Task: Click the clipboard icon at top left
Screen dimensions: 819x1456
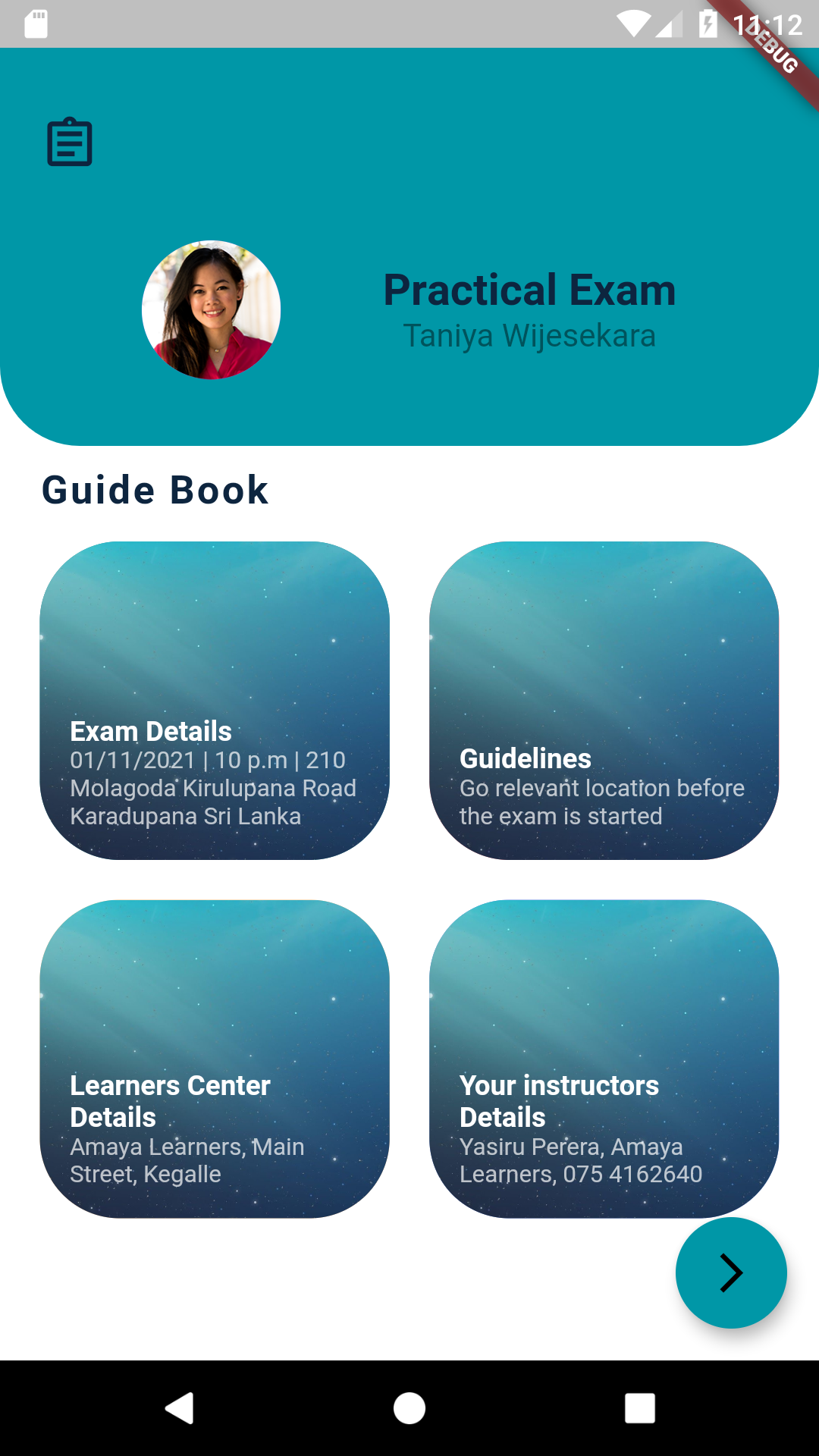Action: tap(71, 141)
